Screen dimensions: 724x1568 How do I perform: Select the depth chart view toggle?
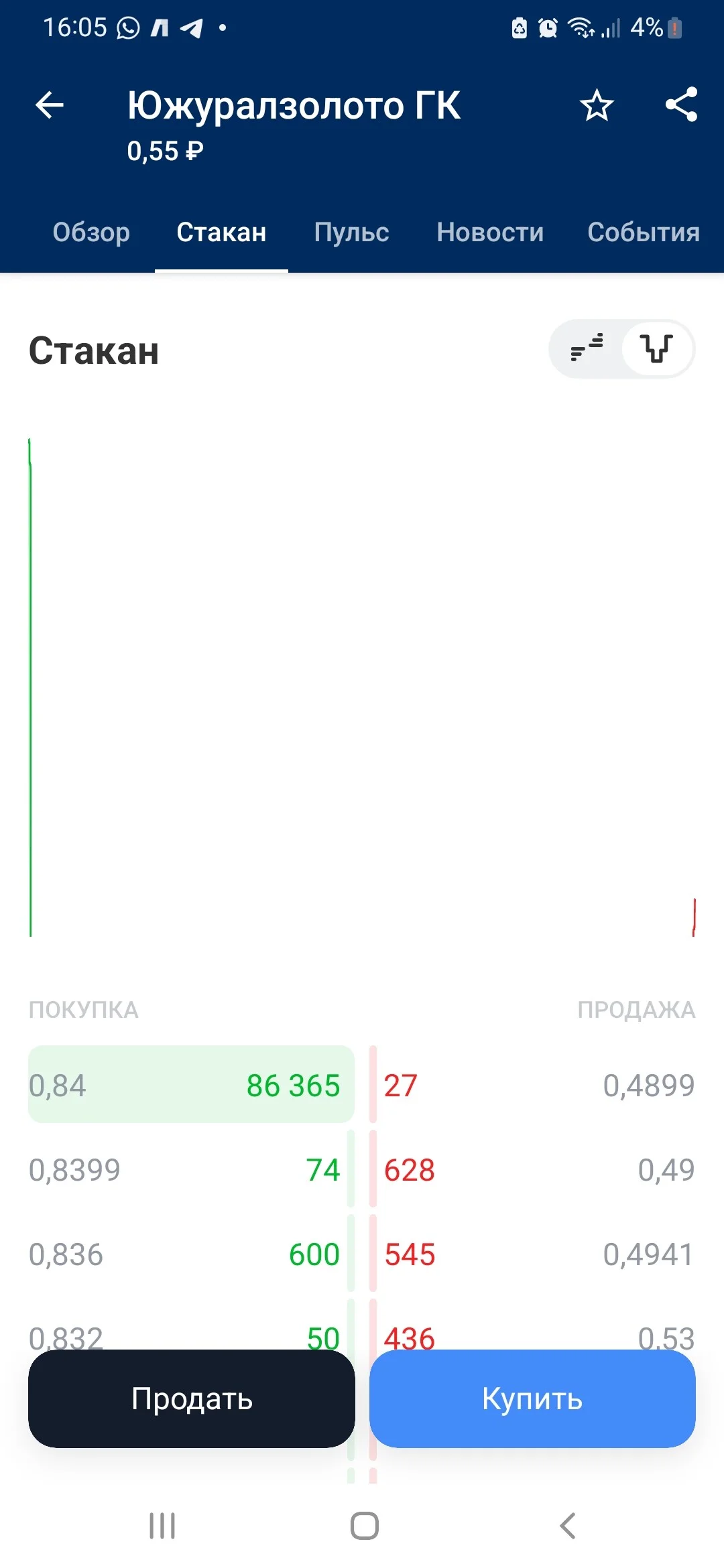coord(657,348)
